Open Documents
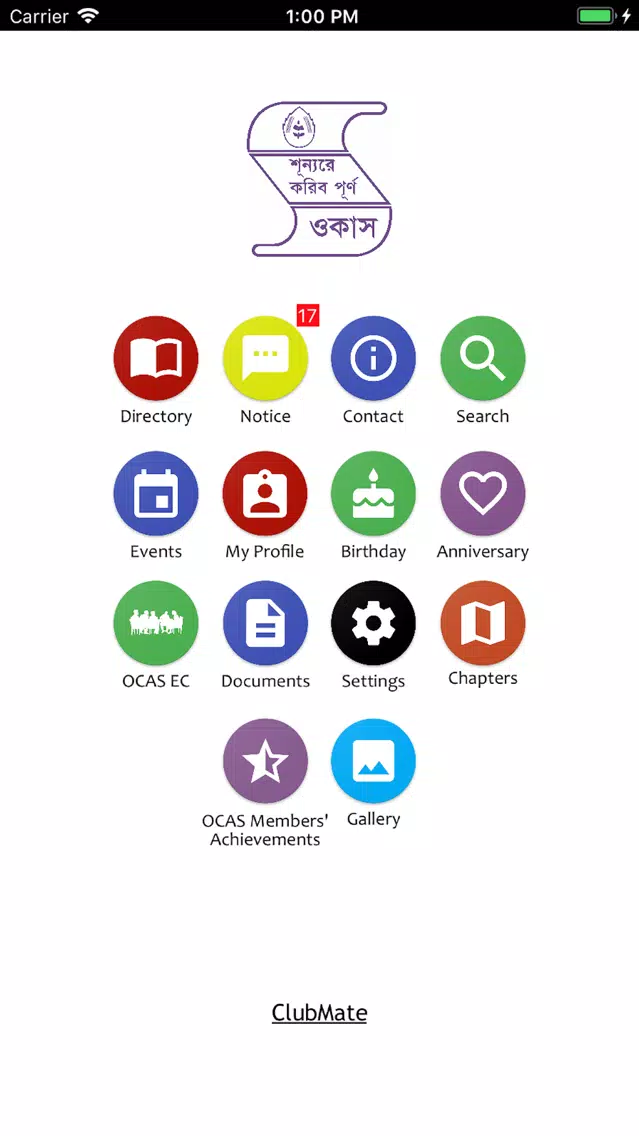Image resolution: width=639 pixels, height=1136 pixels. point(265,623)
